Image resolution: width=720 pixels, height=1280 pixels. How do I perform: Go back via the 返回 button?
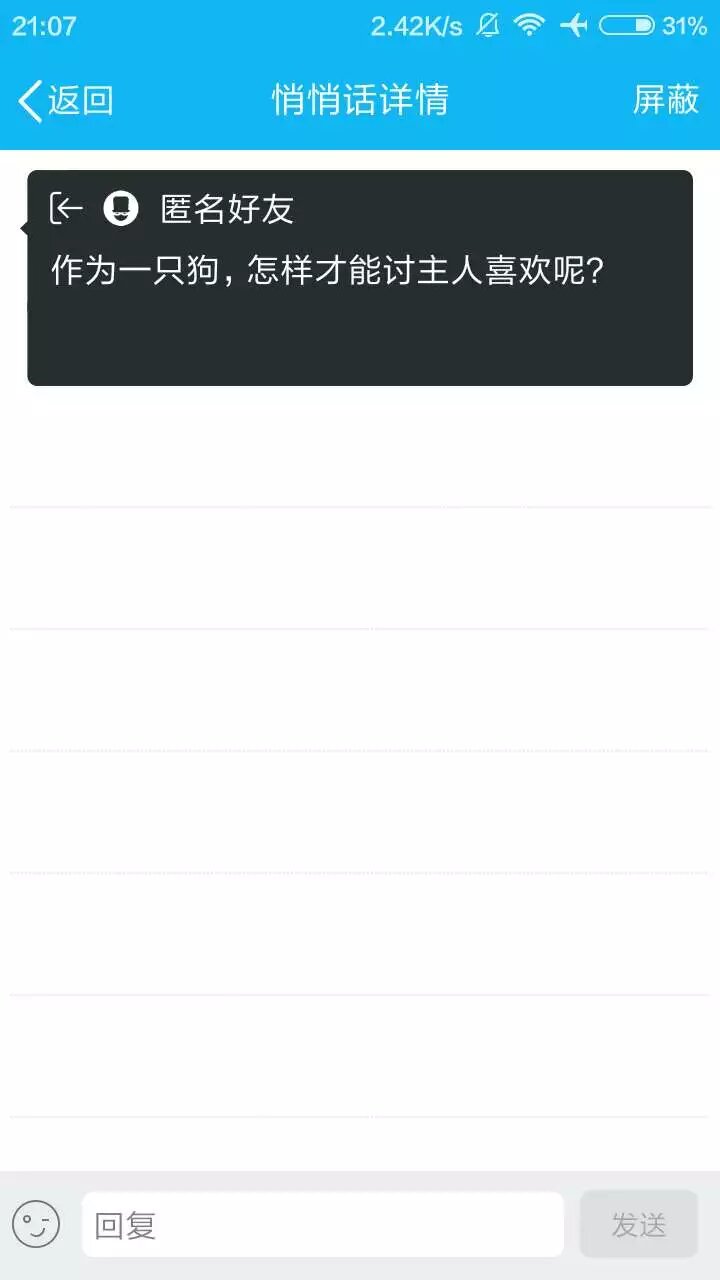click(x=66, y=101)
